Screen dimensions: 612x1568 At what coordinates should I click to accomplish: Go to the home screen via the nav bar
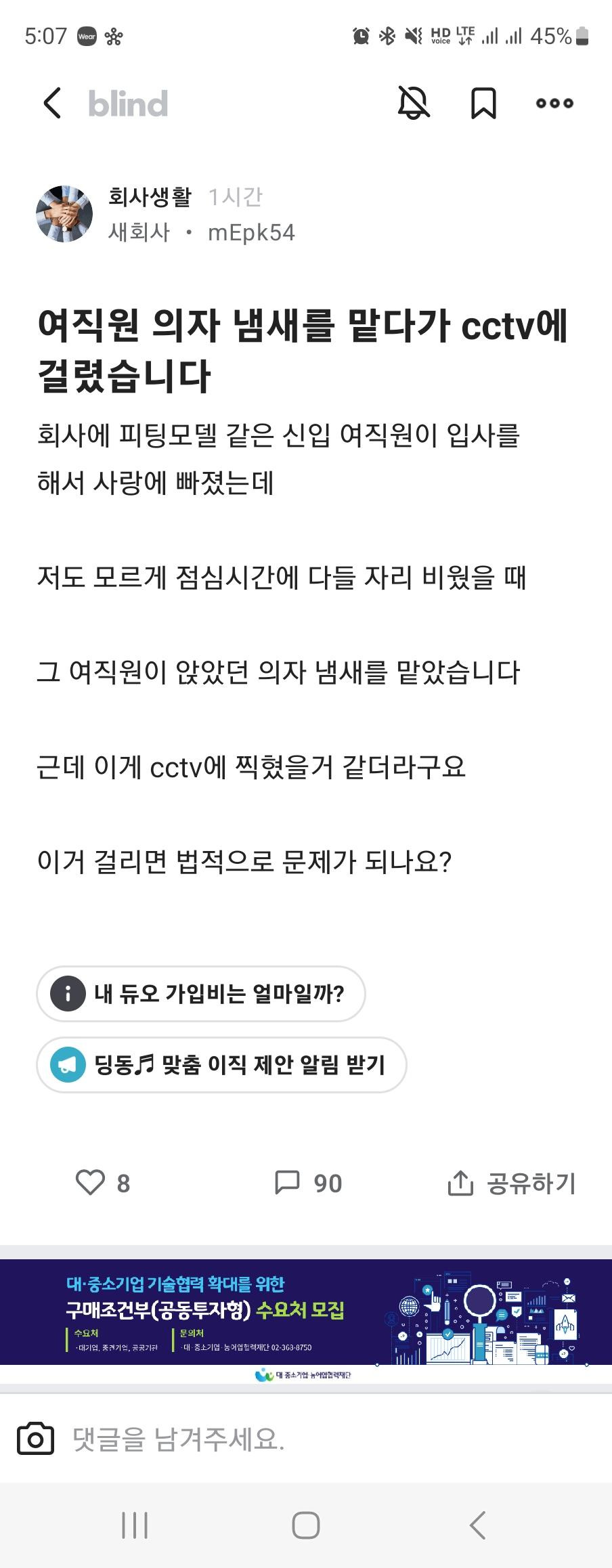tap(306, 1525)
